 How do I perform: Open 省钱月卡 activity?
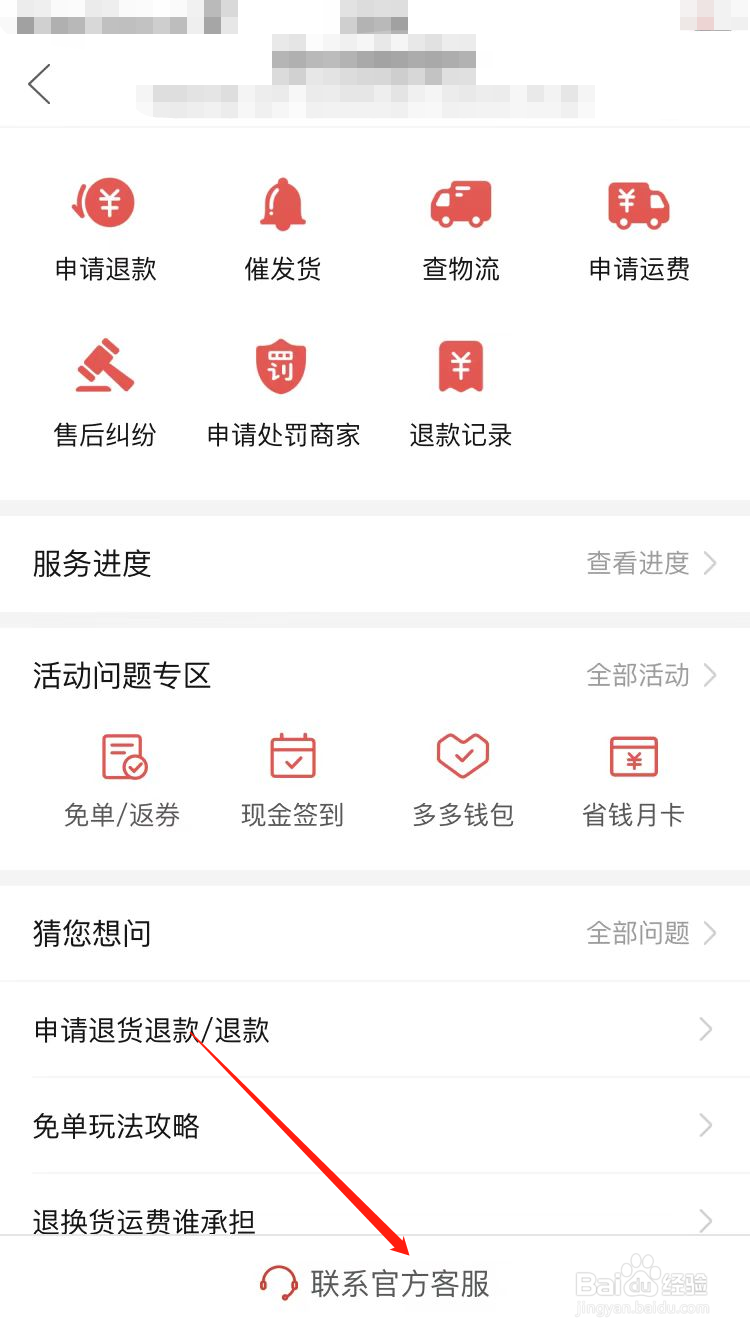point(633,782)
